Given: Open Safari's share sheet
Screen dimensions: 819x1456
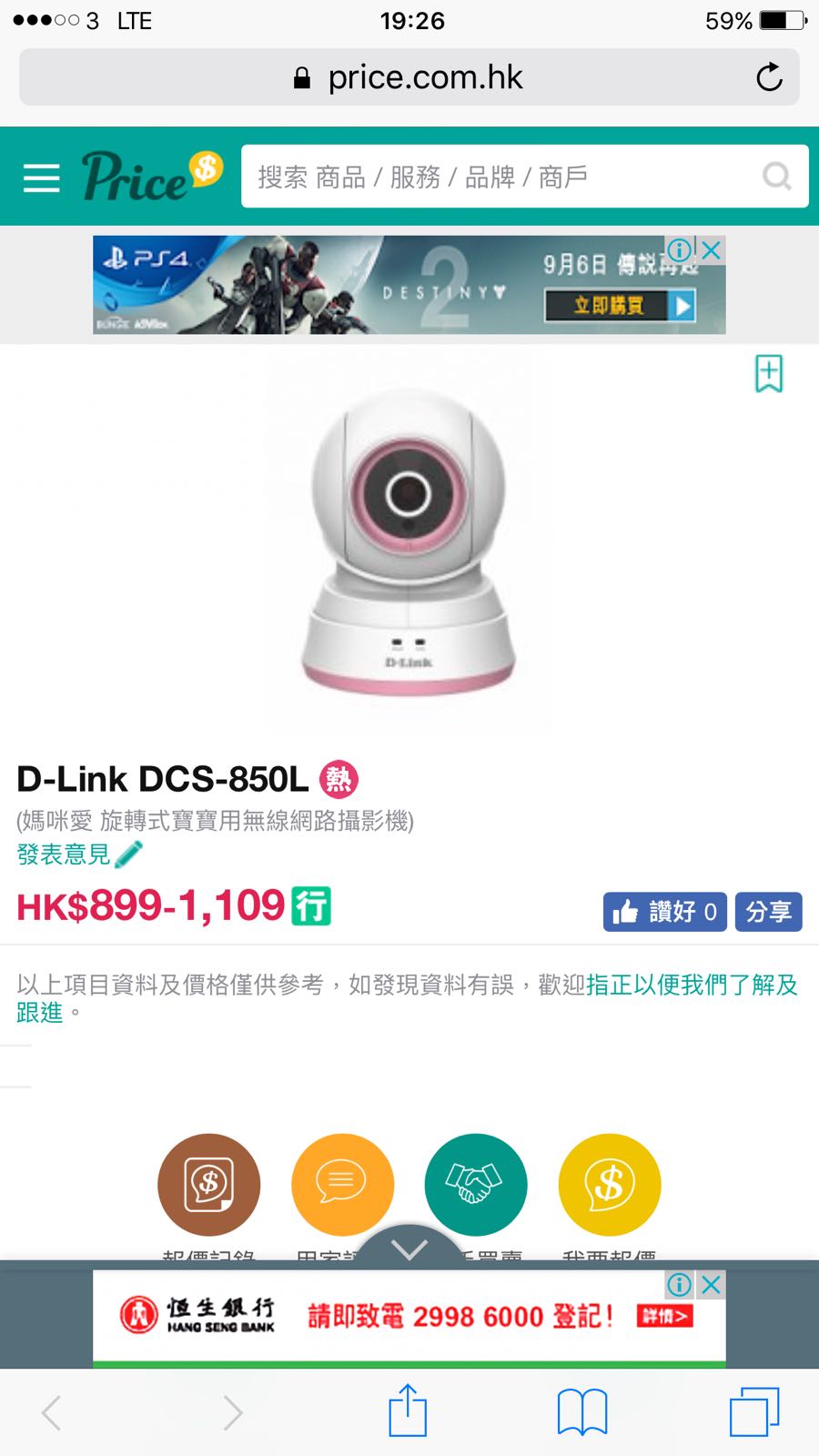Looking at the screenshot, I should point(408,1411).
